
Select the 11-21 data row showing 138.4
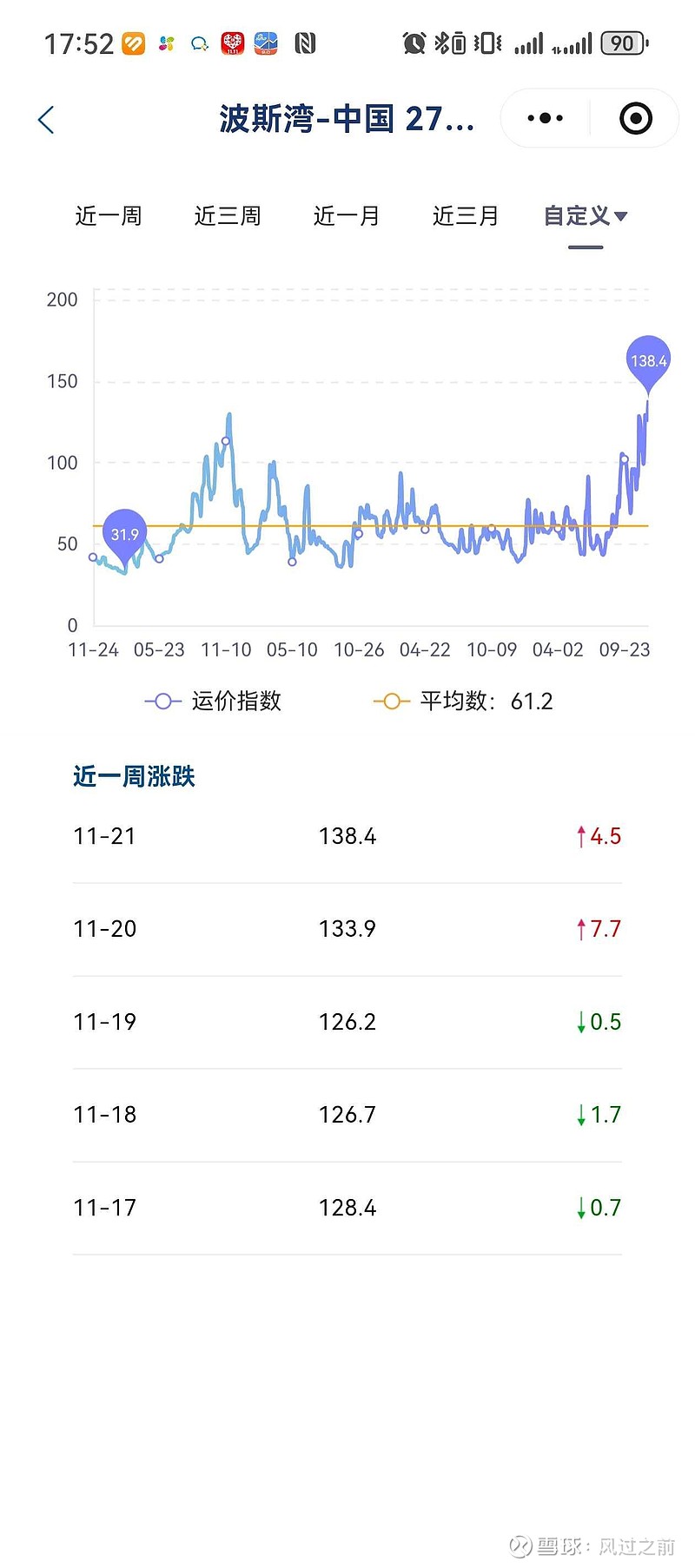[347, 836]
